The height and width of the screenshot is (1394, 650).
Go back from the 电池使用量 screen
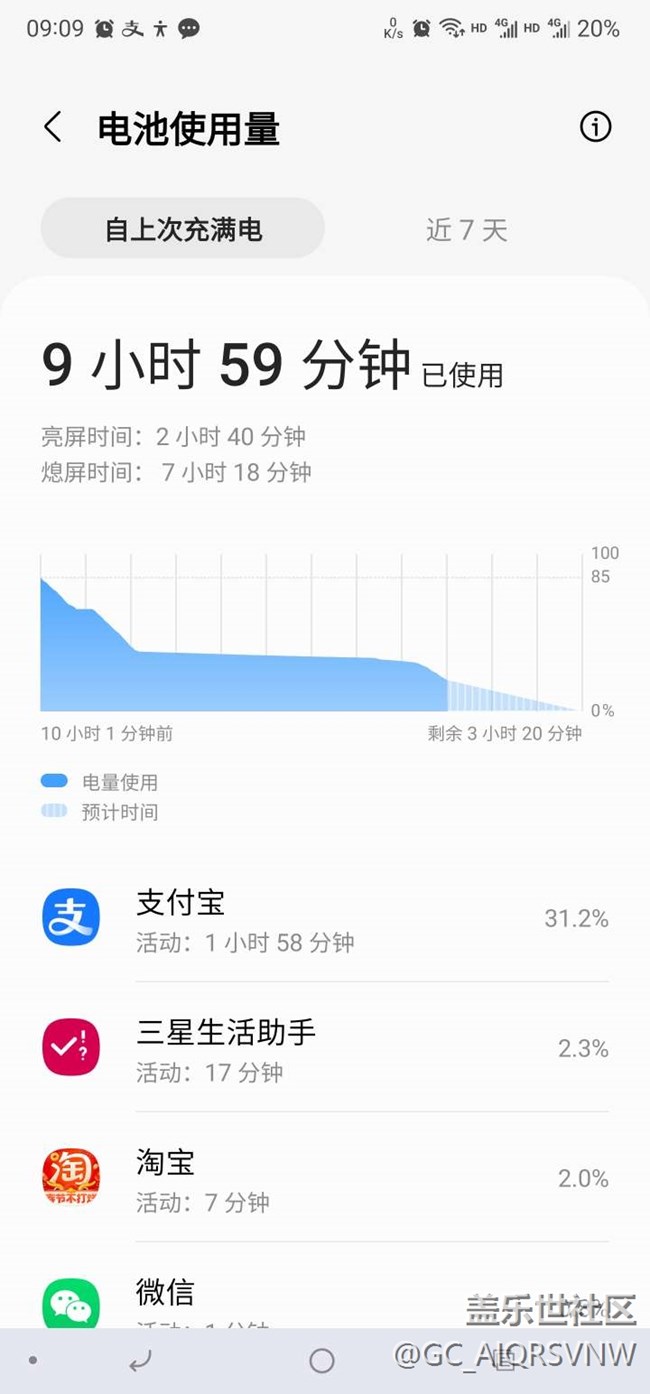click(x=53, y=128)
